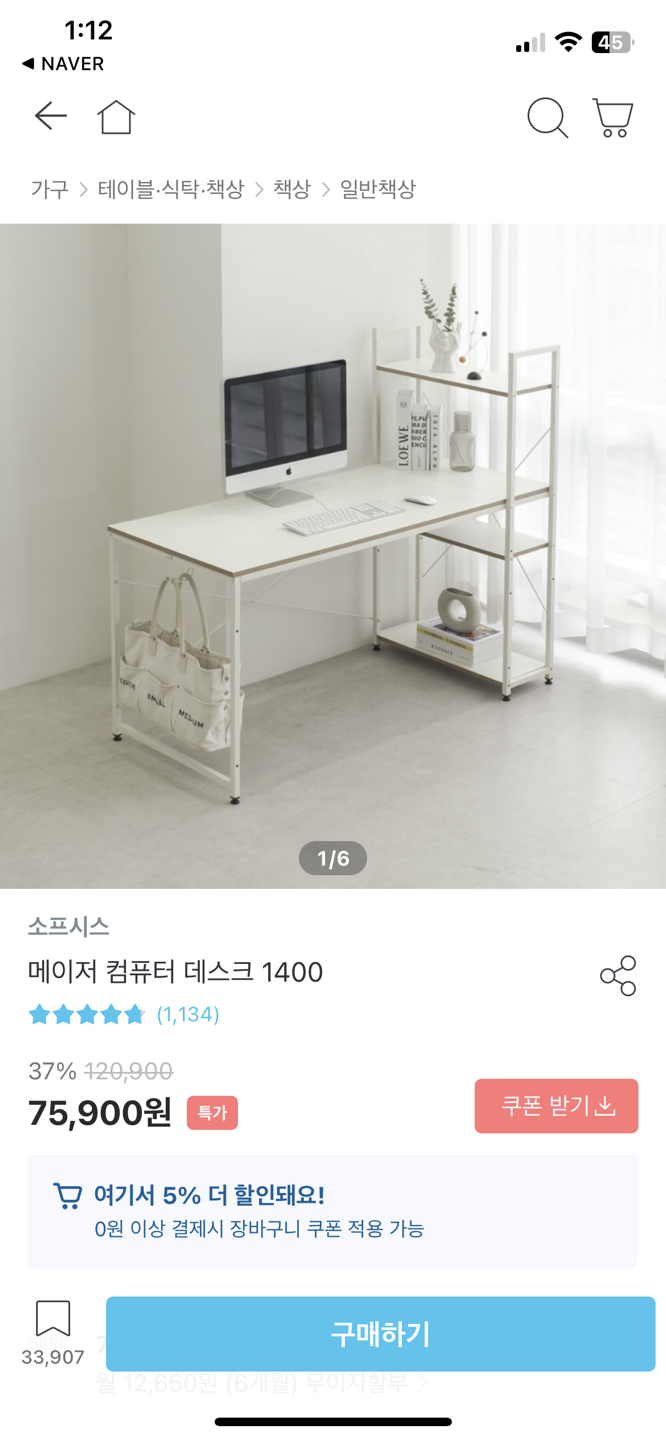Open the 테이블·식탁·책상 breadcrumb category
The image size is (666, 1440).
pos(171,189)
